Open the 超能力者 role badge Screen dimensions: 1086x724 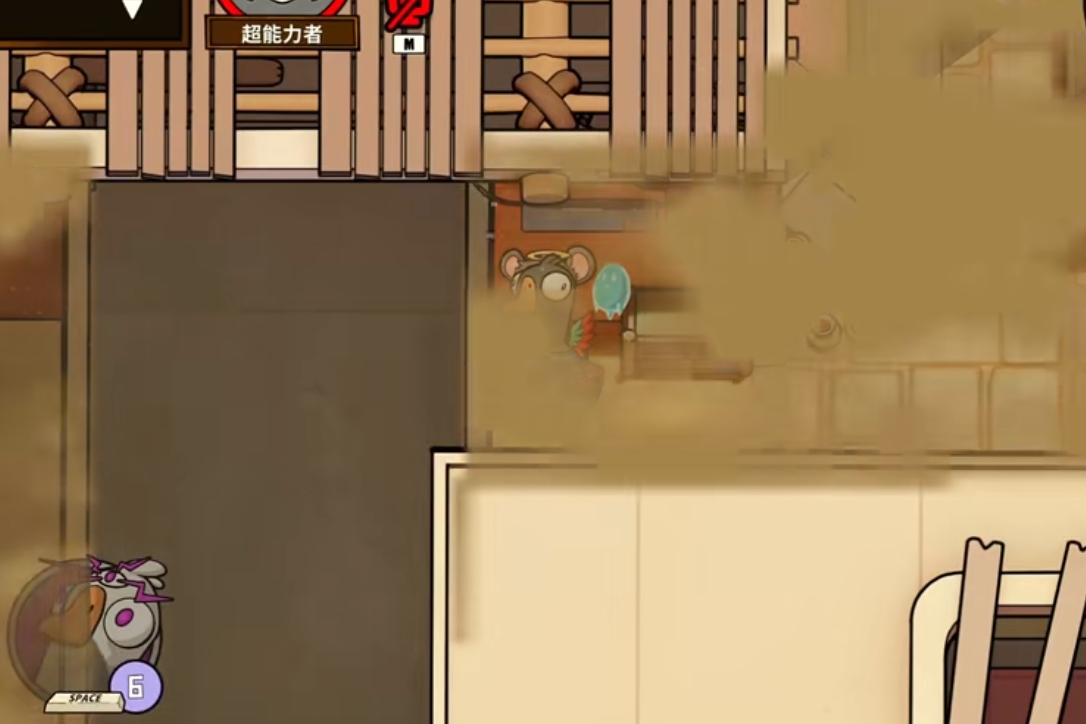point(282,33)
